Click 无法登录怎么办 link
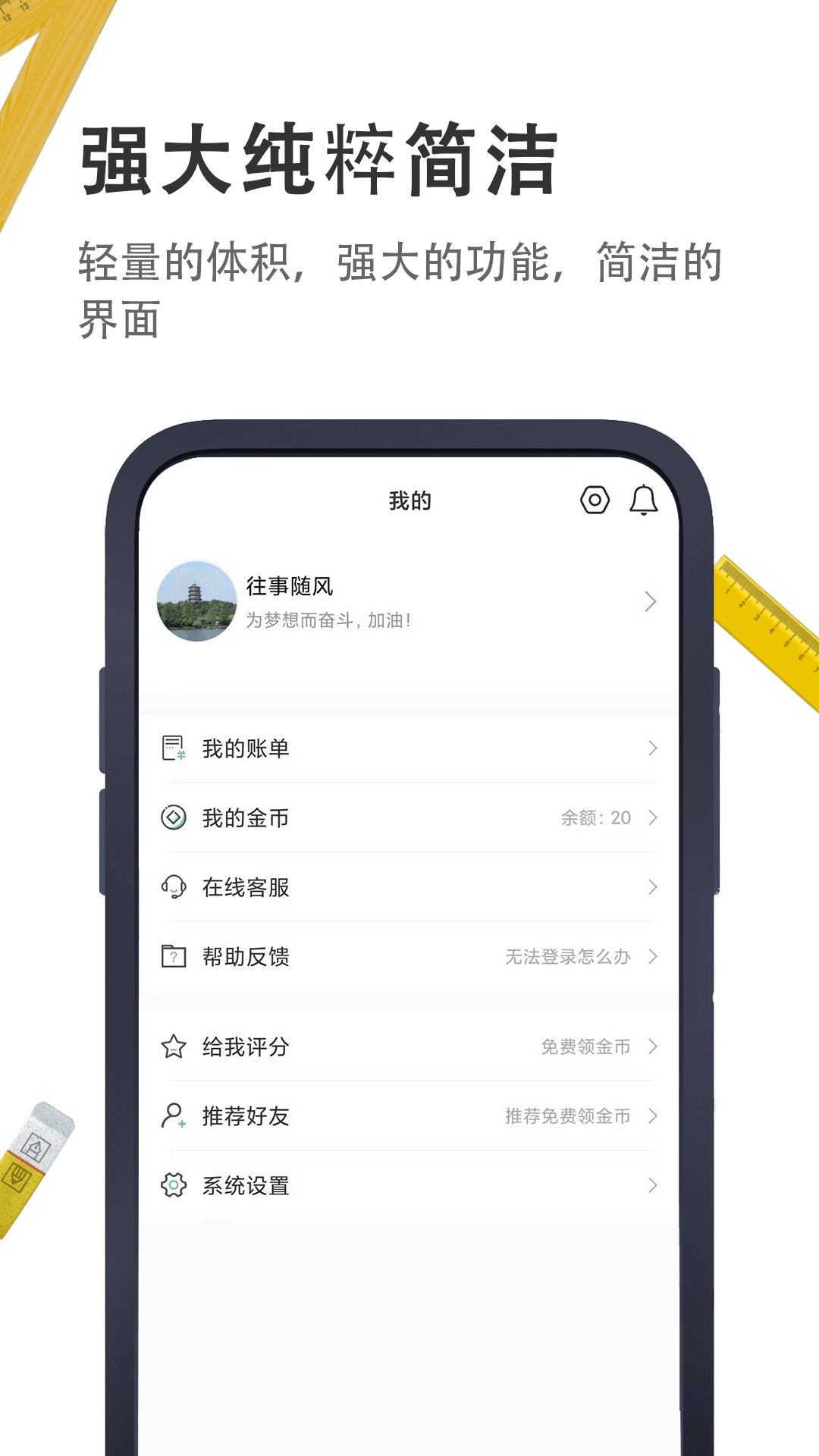This screenshot has height=1456, width=819. click(567, 956)
